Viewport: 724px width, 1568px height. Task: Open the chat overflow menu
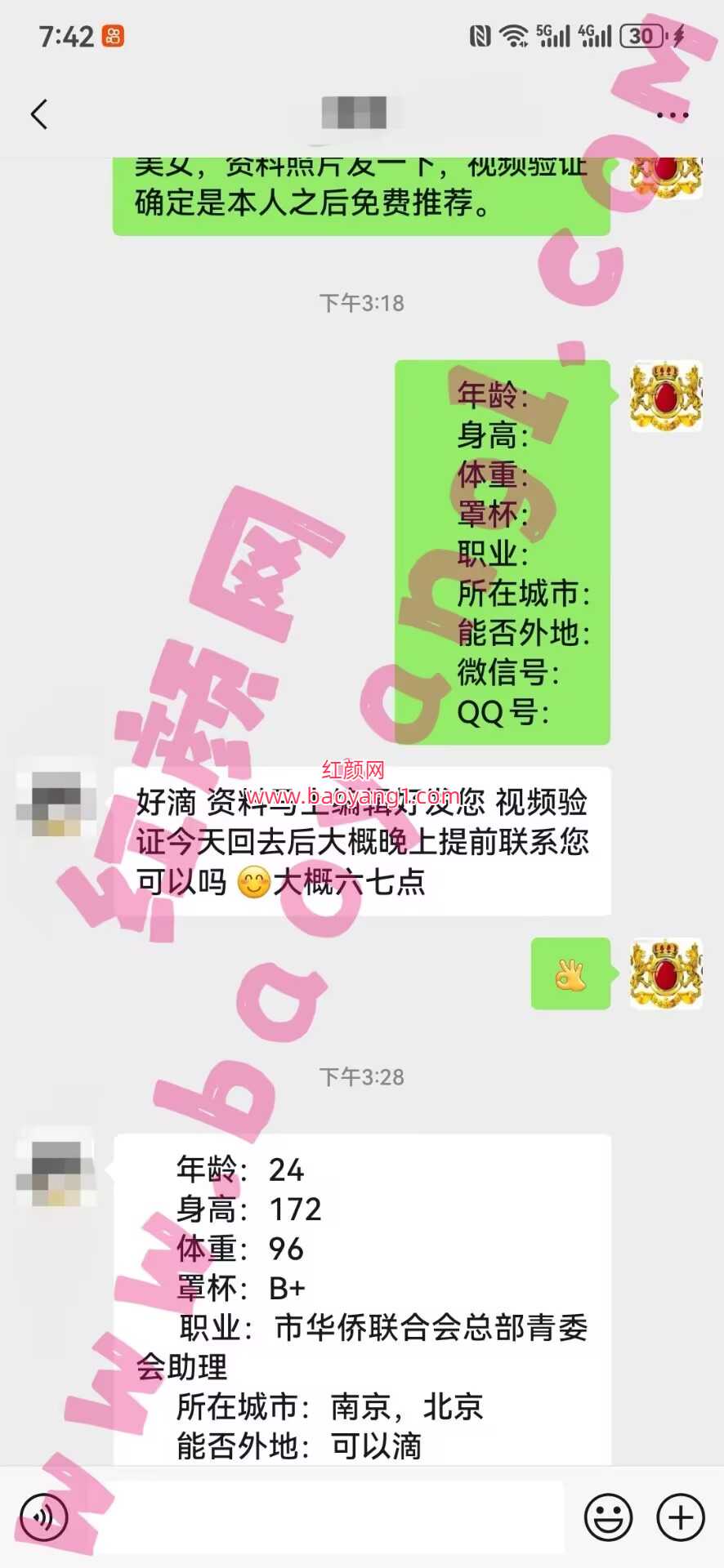[x=672, y=115]
